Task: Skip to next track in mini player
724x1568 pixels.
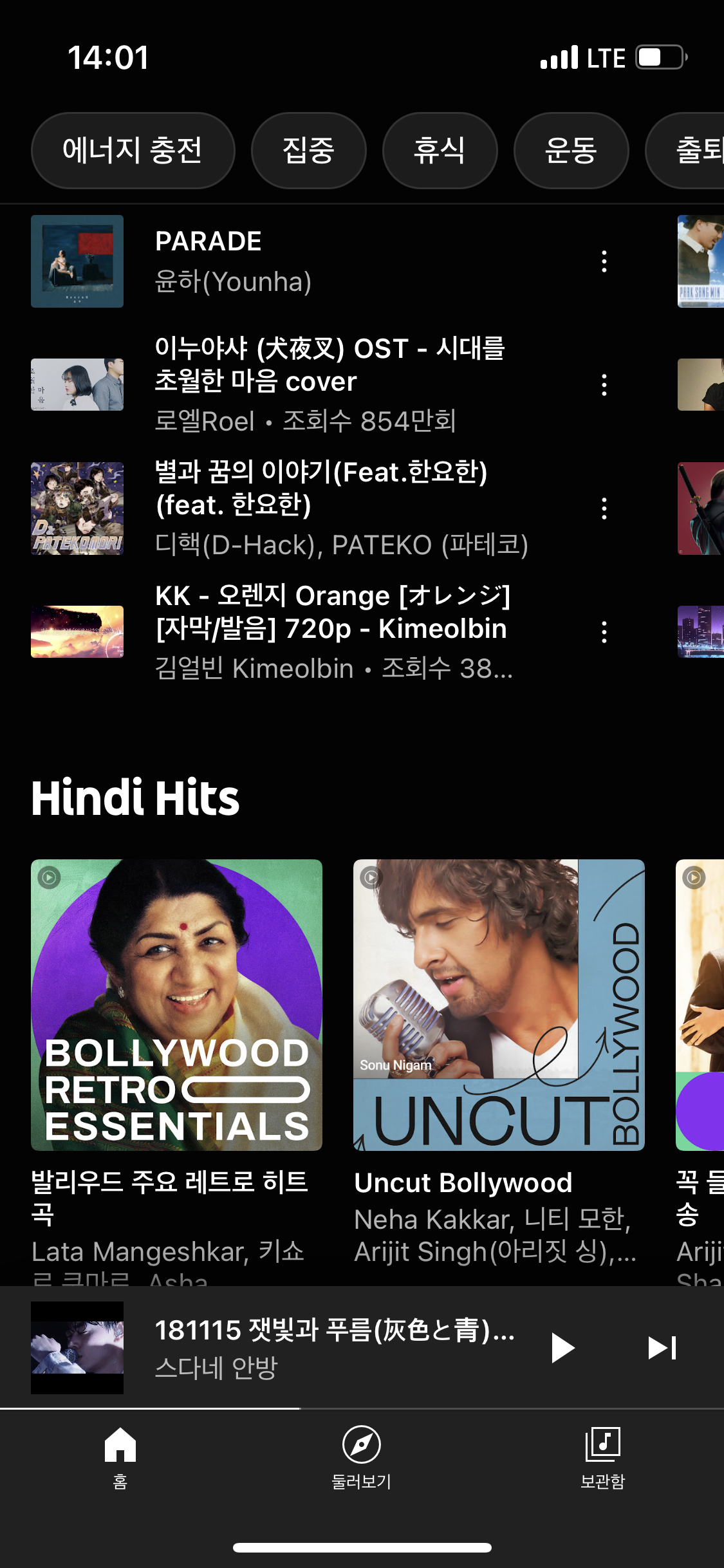Action: pos(662,1348)
